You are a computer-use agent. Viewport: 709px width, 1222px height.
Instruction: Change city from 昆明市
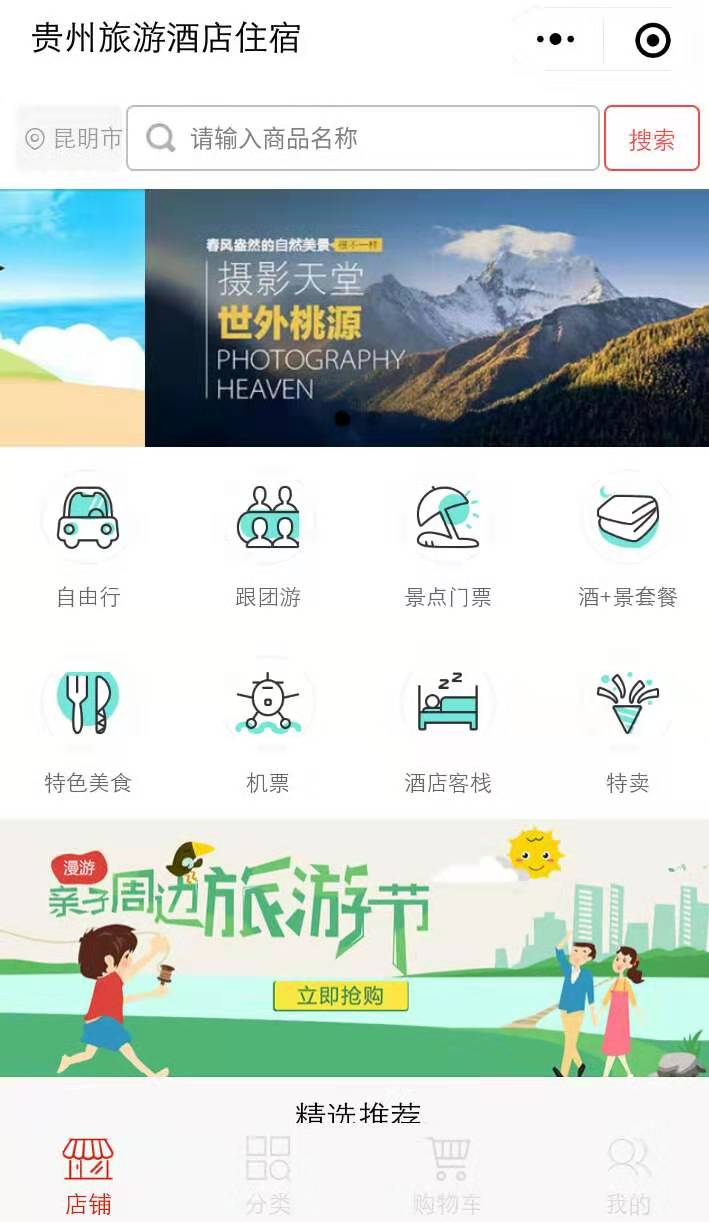tap(70, 138)
